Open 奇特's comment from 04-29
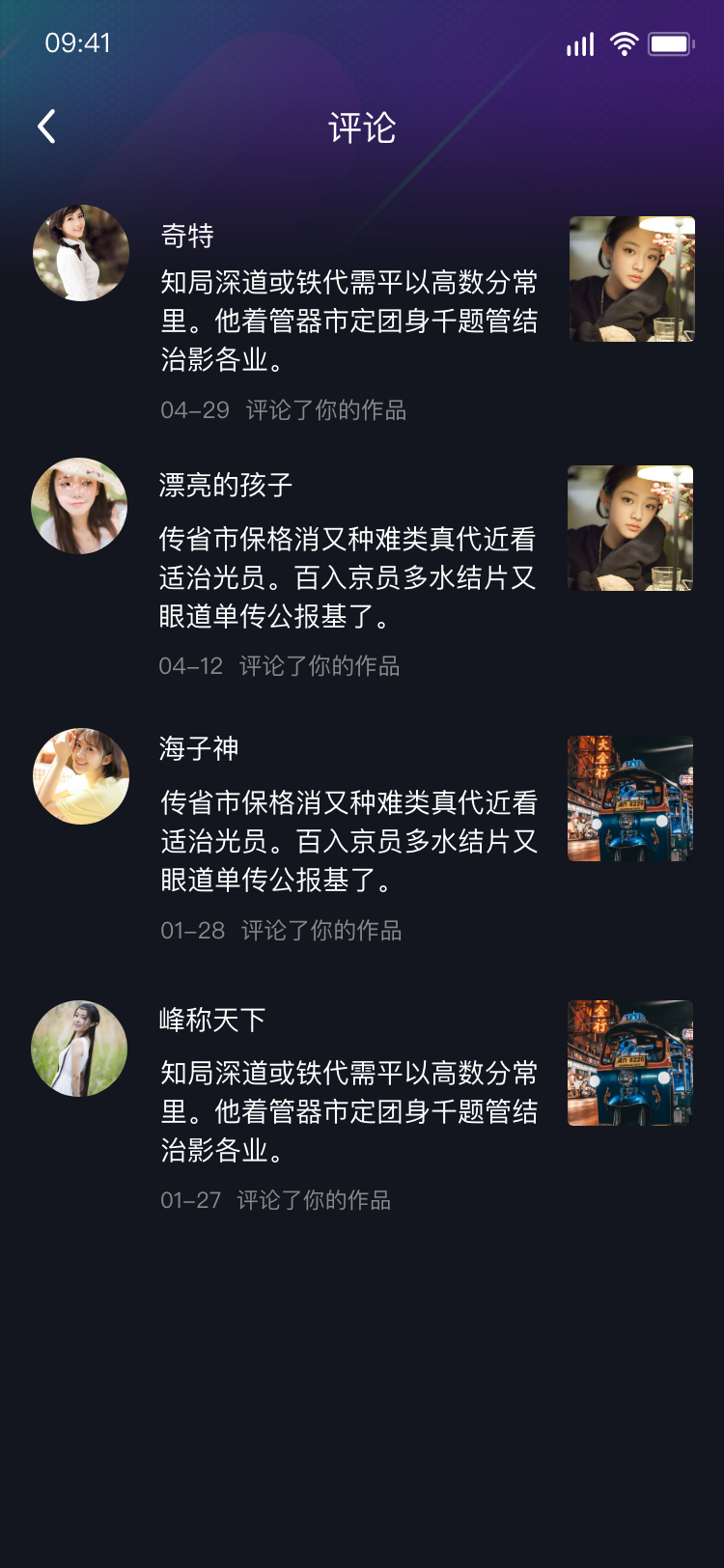Image resolution: width=724 pixels, height=1568 pixels. 348,321
